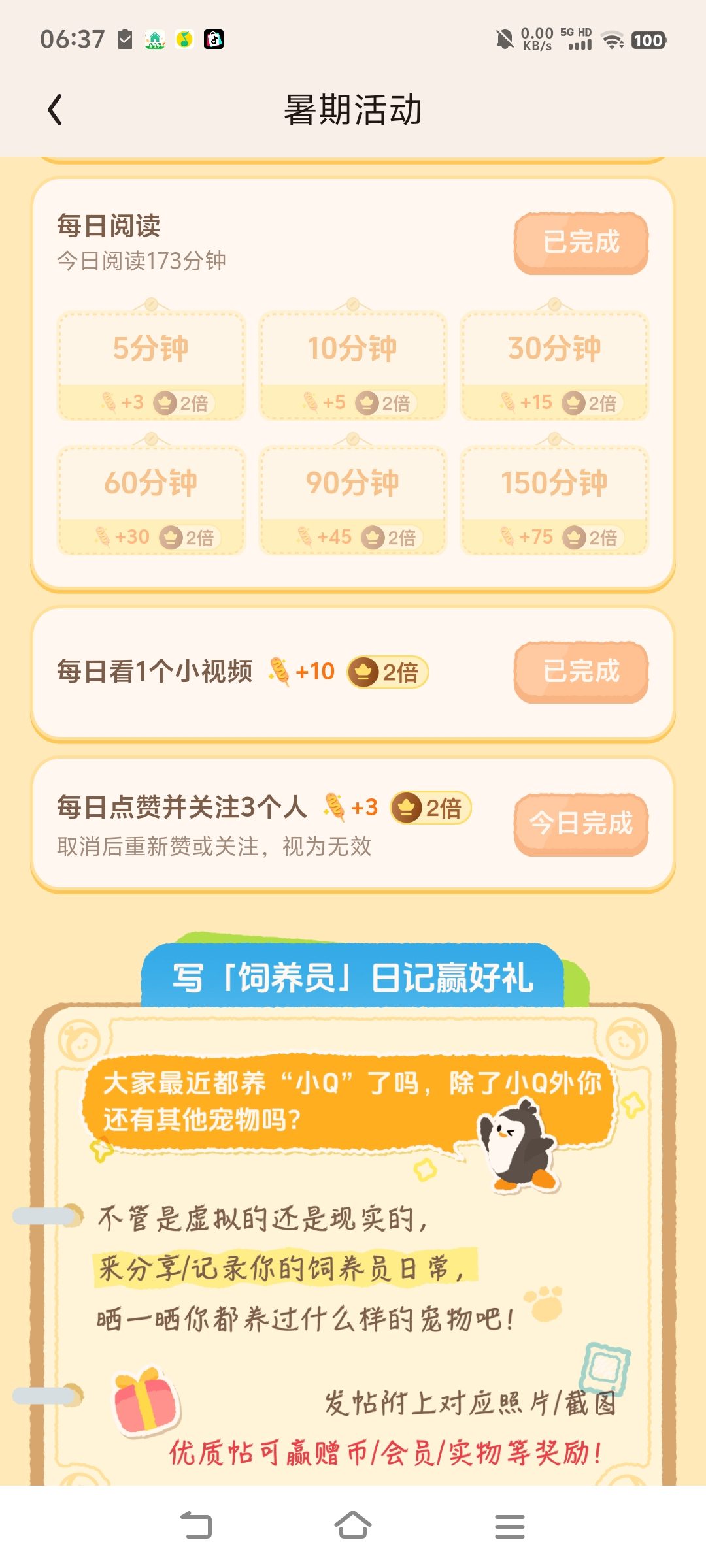Tap the system home button
706x1568 pixels.
tap(353, 1526)
